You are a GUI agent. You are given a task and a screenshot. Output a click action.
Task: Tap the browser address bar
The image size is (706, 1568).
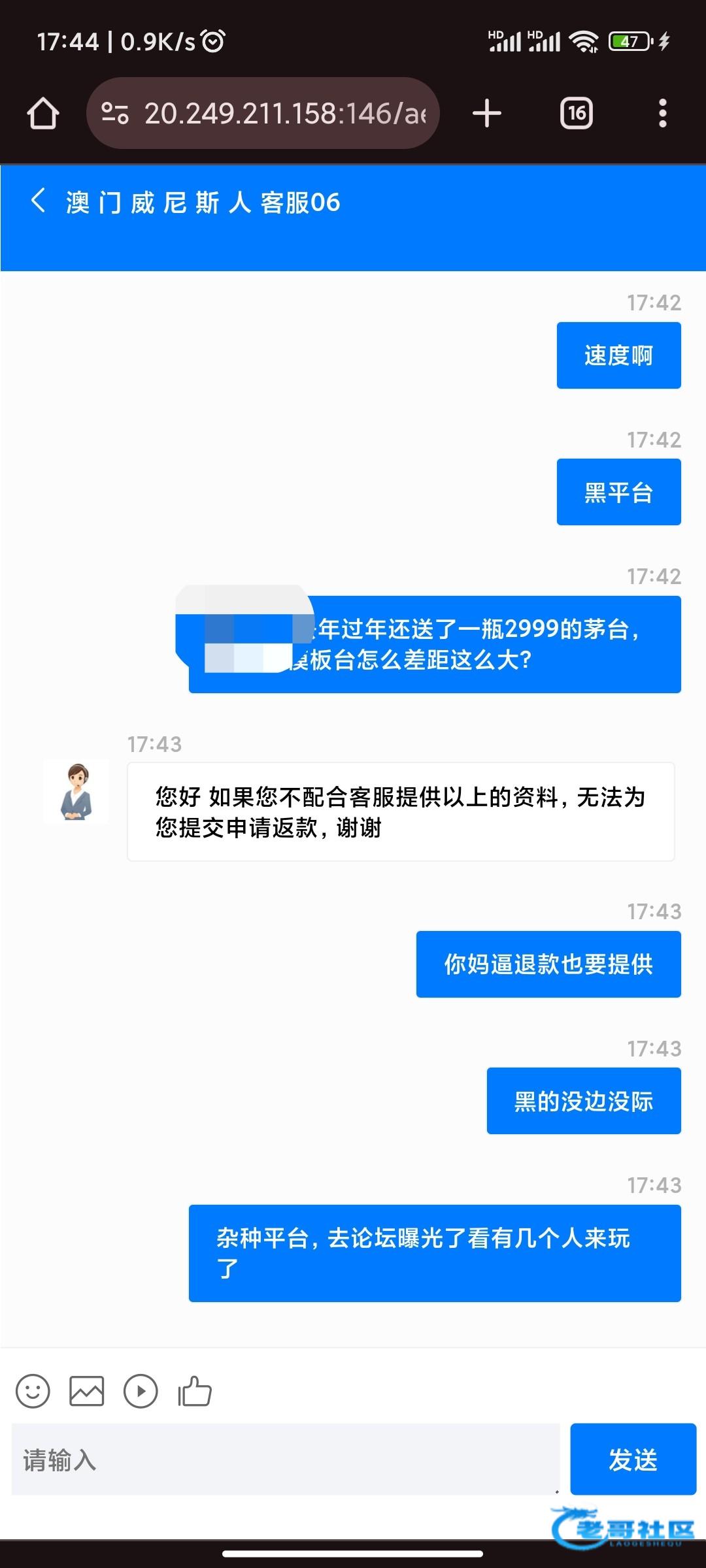pyautogui.click(x=263, y=114)
